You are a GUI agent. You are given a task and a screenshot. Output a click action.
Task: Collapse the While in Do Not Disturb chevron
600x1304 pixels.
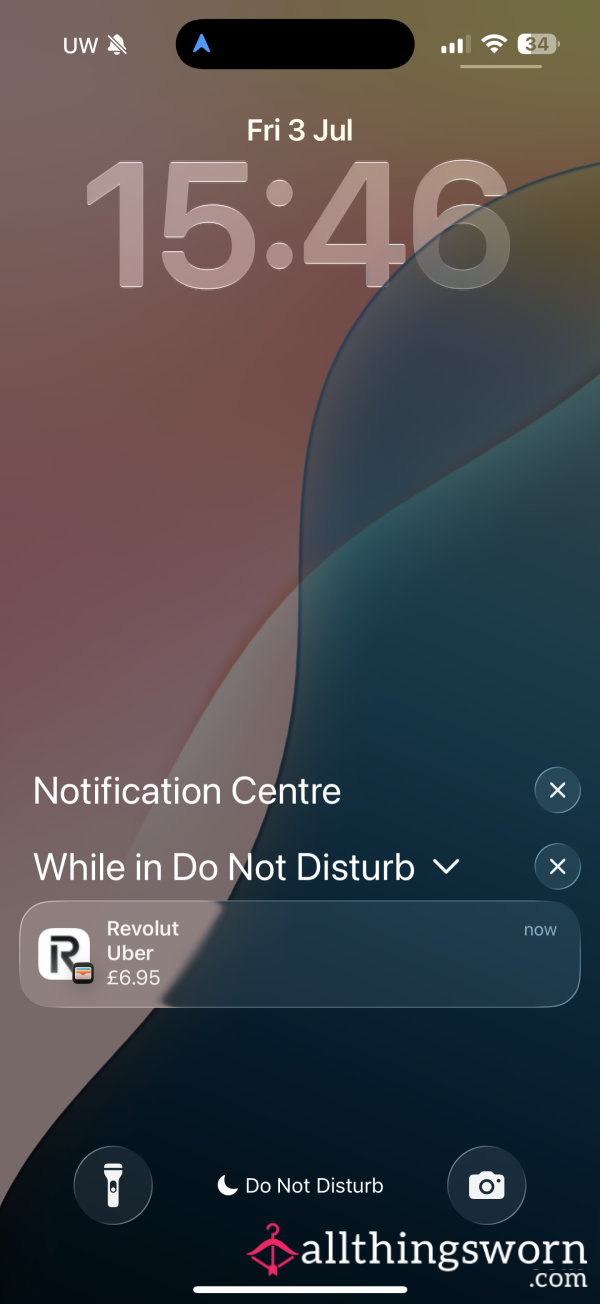click(x=446, y=867)
